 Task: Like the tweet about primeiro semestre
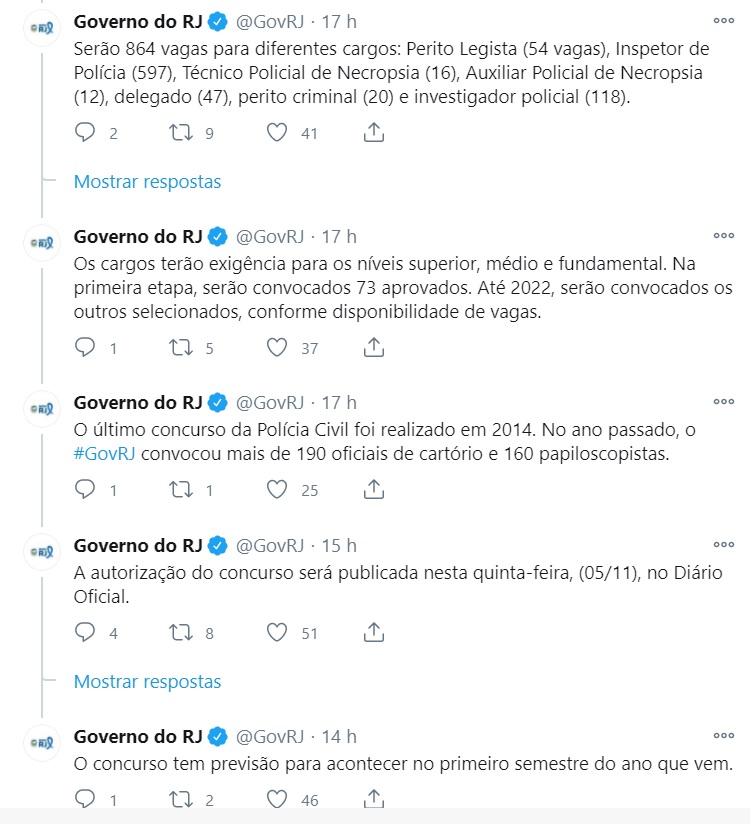pyautogui.click(x=277, y=799)
